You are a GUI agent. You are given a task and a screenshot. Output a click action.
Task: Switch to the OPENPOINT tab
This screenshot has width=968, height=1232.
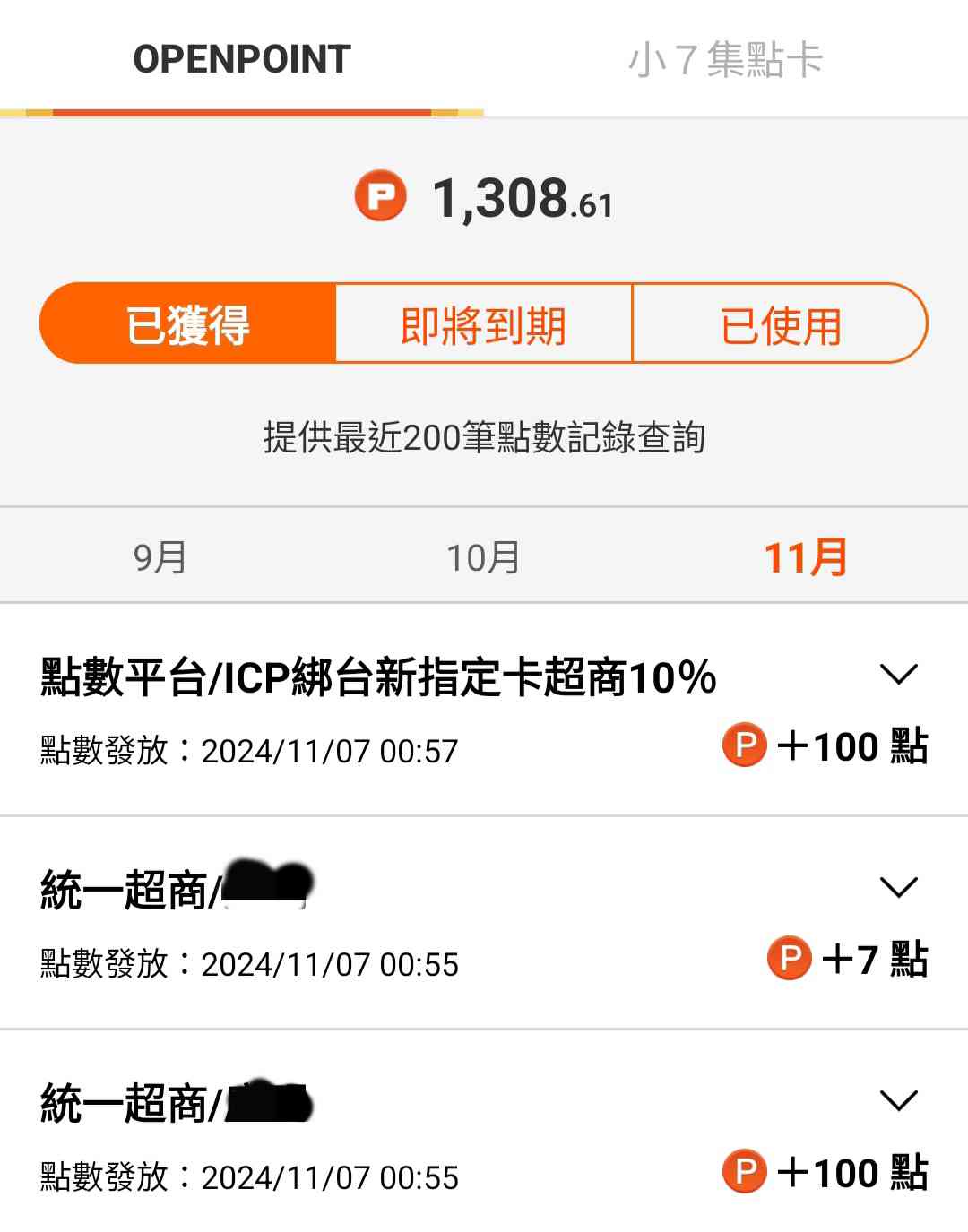click(241, 59)
